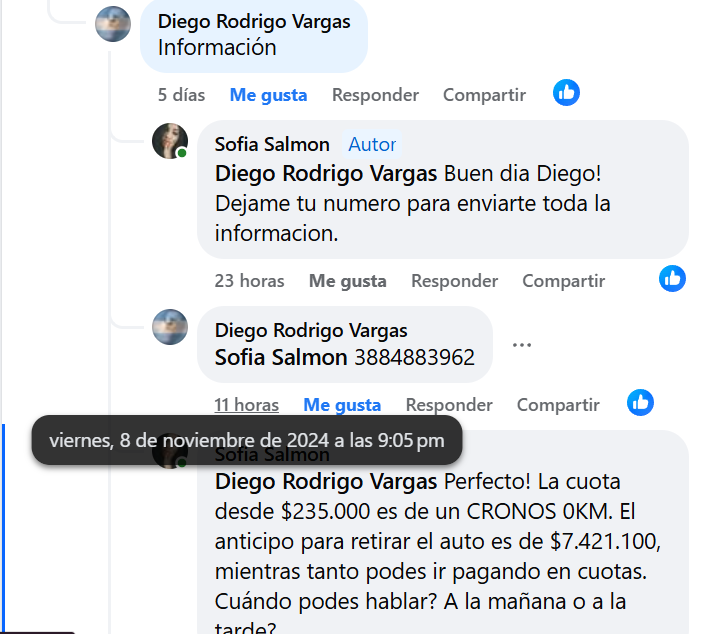Image resolution: width=711 pixels, height=634 pixels.
Task: Open the "11 horas" timestamp link
Action: (x=246, y=405)
